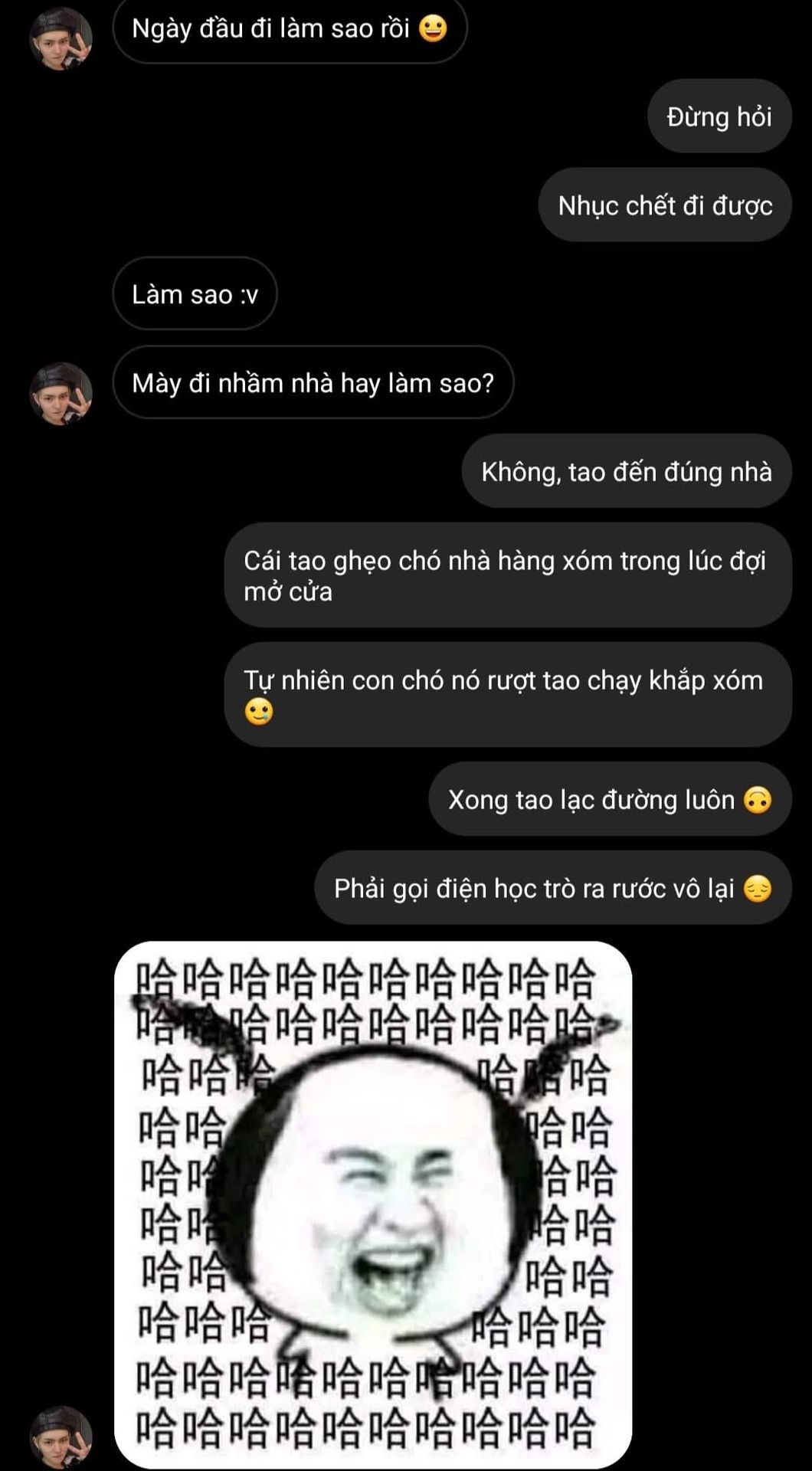812x1471 pixels.
Task: Tap avatar next to 'Mày đi nhầm nhà' message
Action: coord(61,393)
